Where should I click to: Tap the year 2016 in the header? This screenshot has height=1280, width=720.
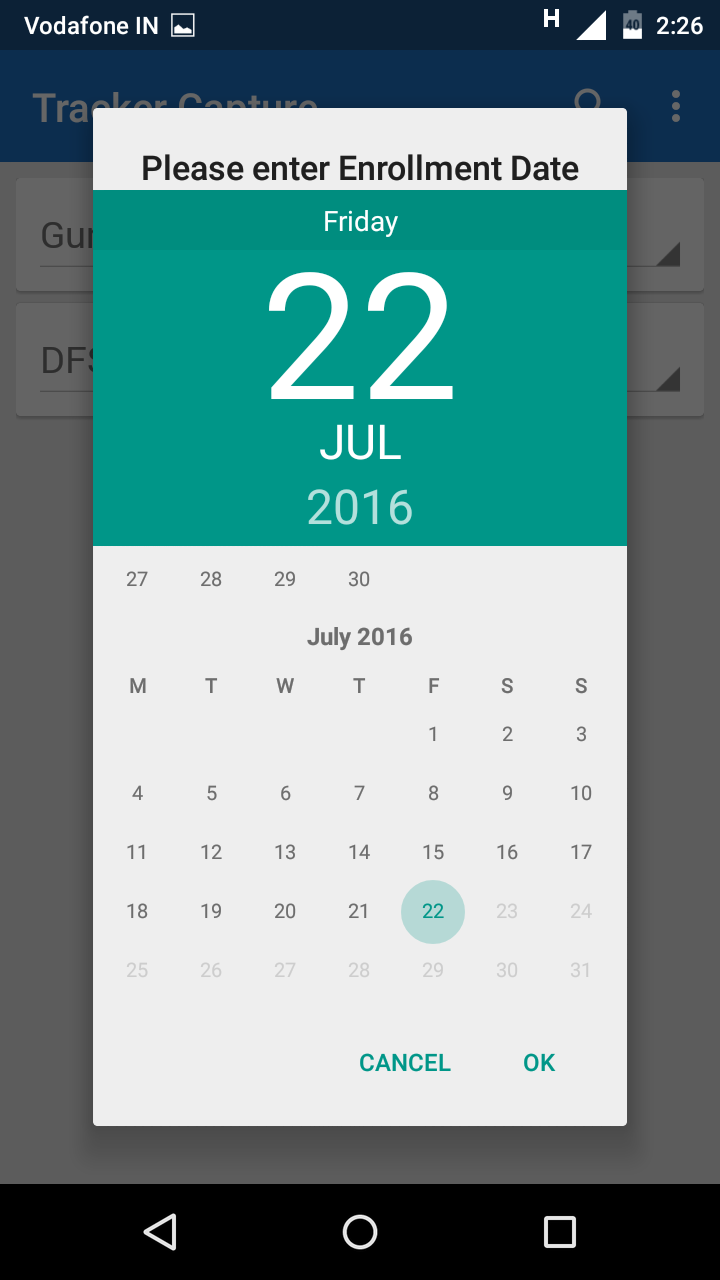[x=360, y=507]
